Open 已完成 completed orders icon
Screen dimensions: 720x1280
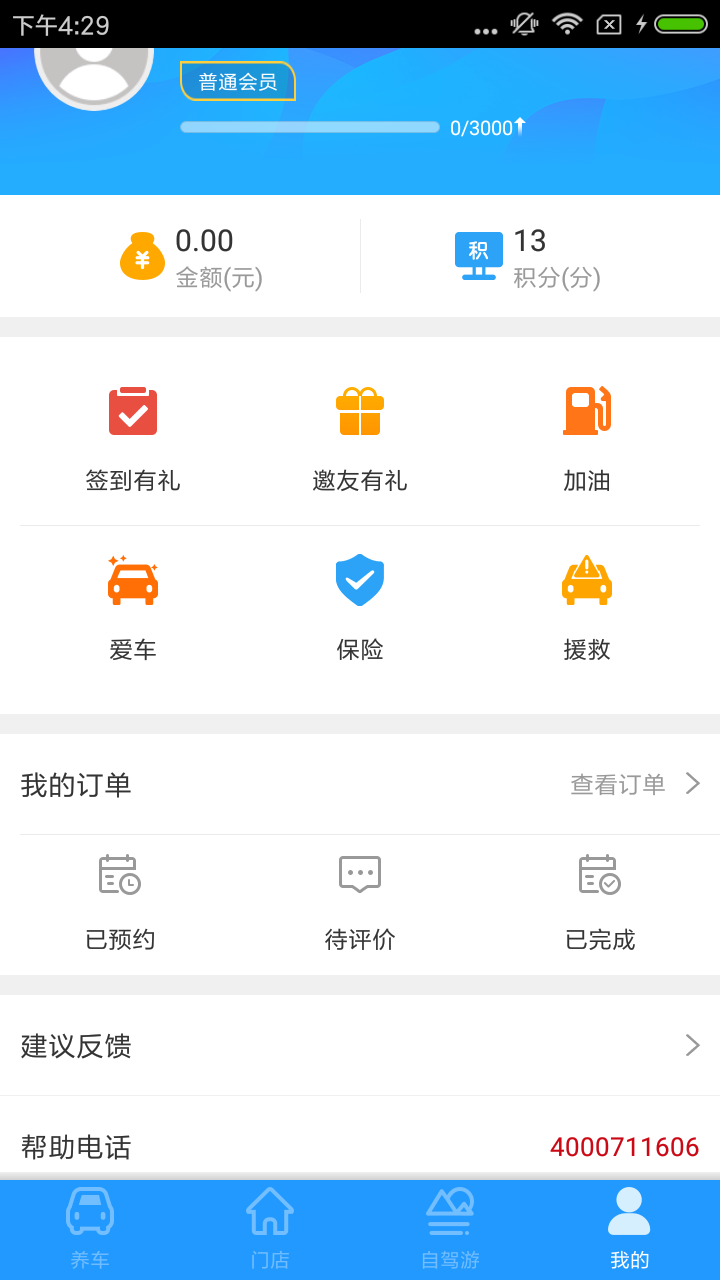[599, 873]
